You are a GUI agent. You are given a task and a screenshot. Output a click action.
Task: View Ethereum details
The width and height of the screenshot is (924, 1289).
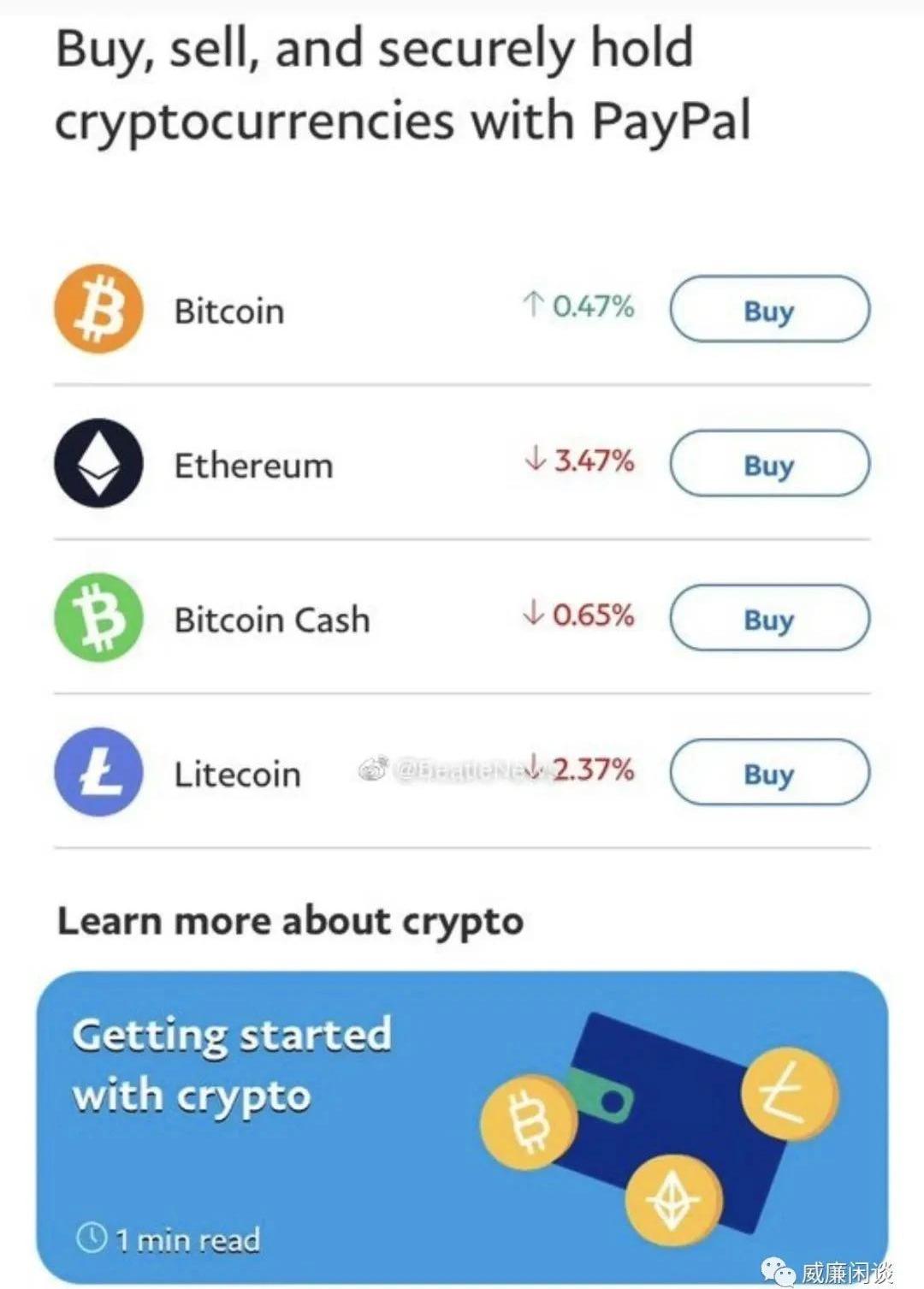tap(253, 465)
